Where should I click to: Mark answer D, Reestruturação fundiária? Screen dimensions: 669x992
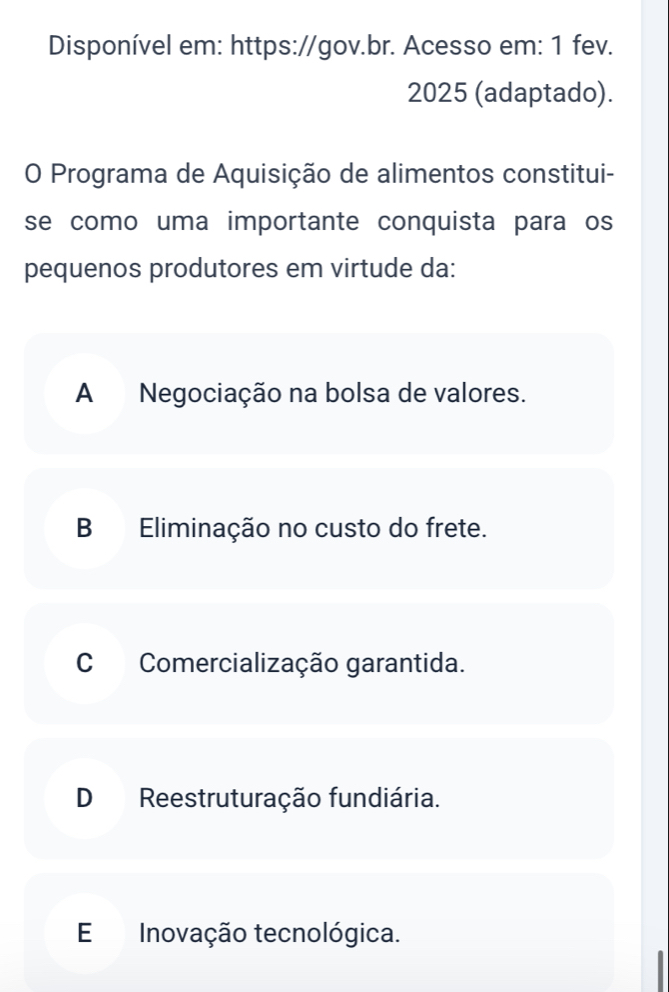pyautogui.click(x=319, y=798)
